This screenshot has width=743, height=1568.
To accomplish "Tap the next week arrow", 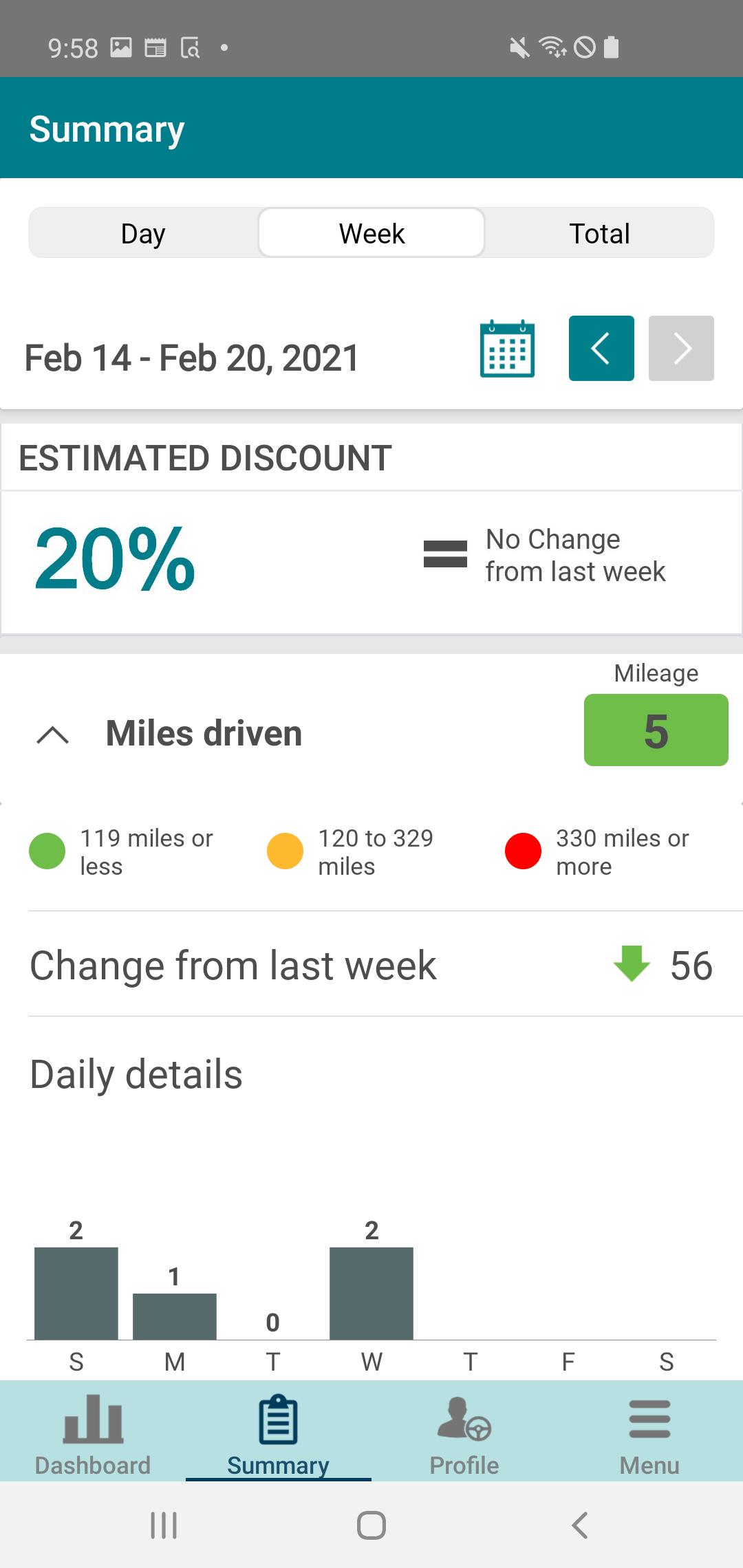I will (681, 349).
